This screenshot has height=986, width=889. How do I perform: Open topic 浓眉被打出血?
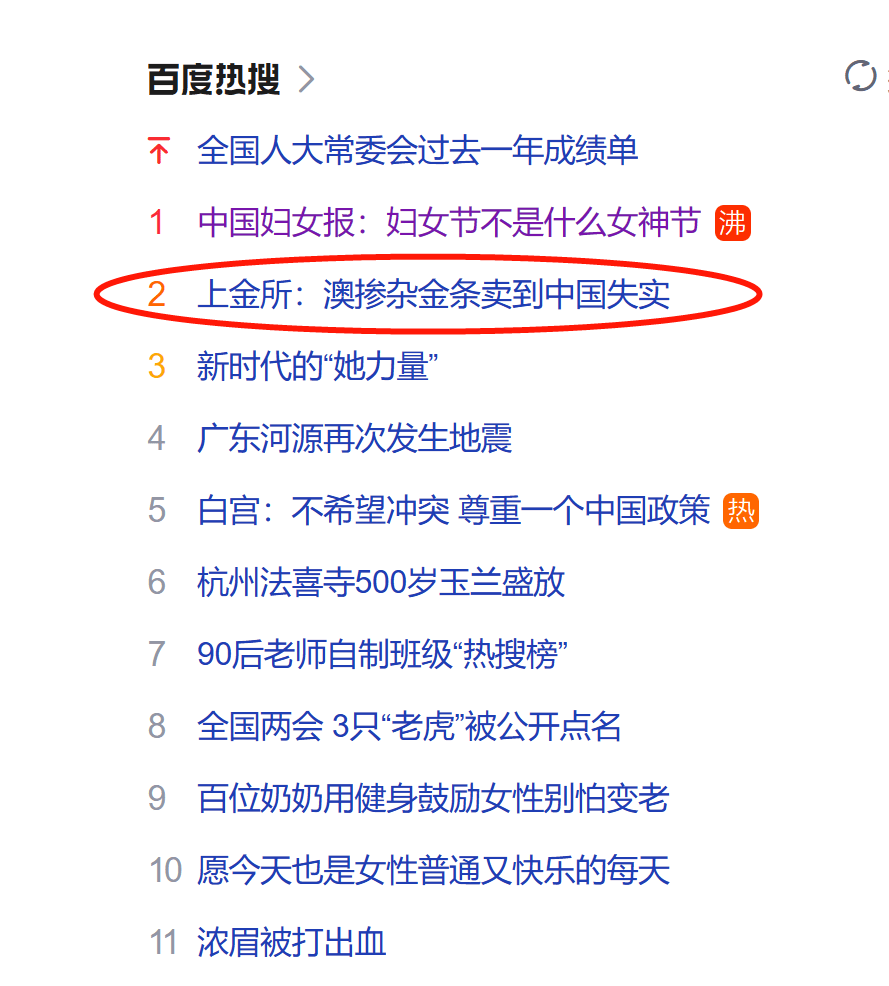tap(291, 942)
